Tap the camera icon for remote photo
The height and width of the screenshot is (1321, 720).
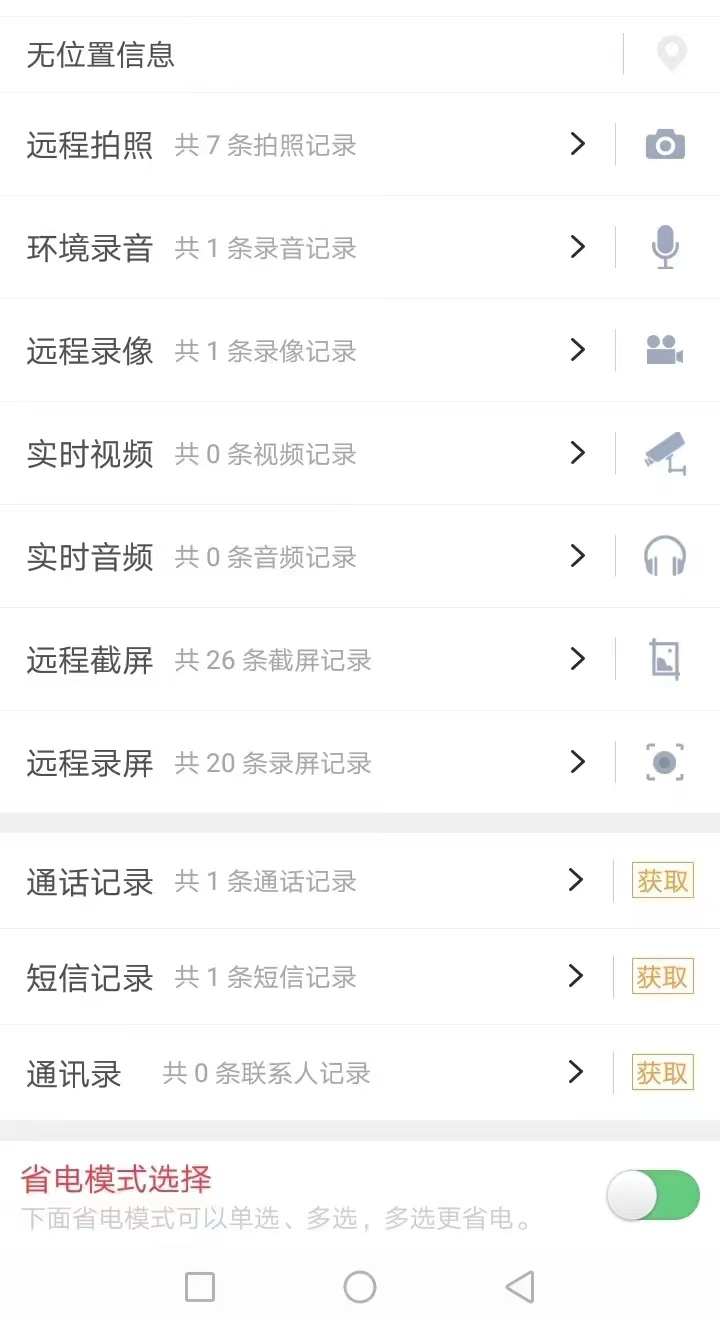[x=665, y=145]
